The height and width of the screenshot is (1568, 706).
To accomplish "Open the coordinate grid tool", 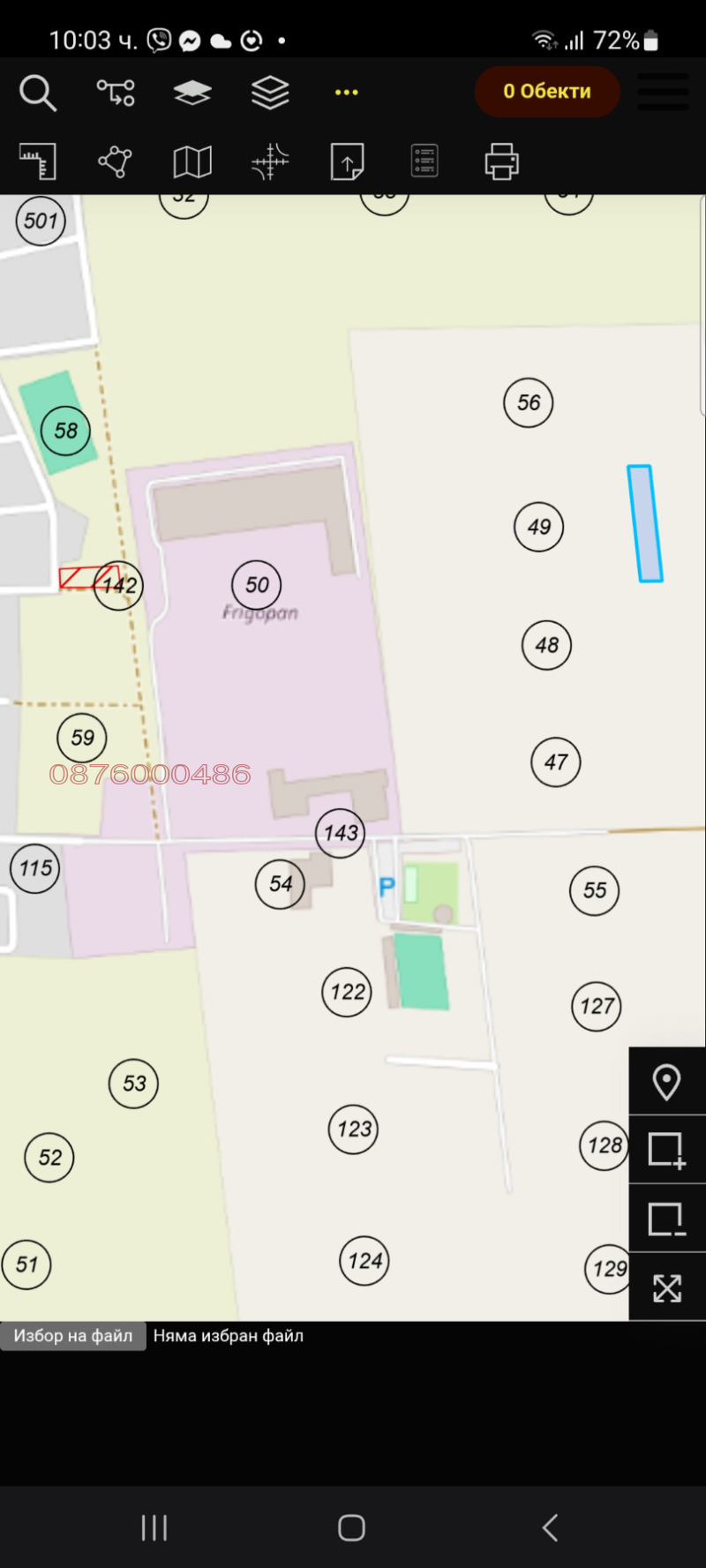I will pyautogui.click(x=270, y=161).
